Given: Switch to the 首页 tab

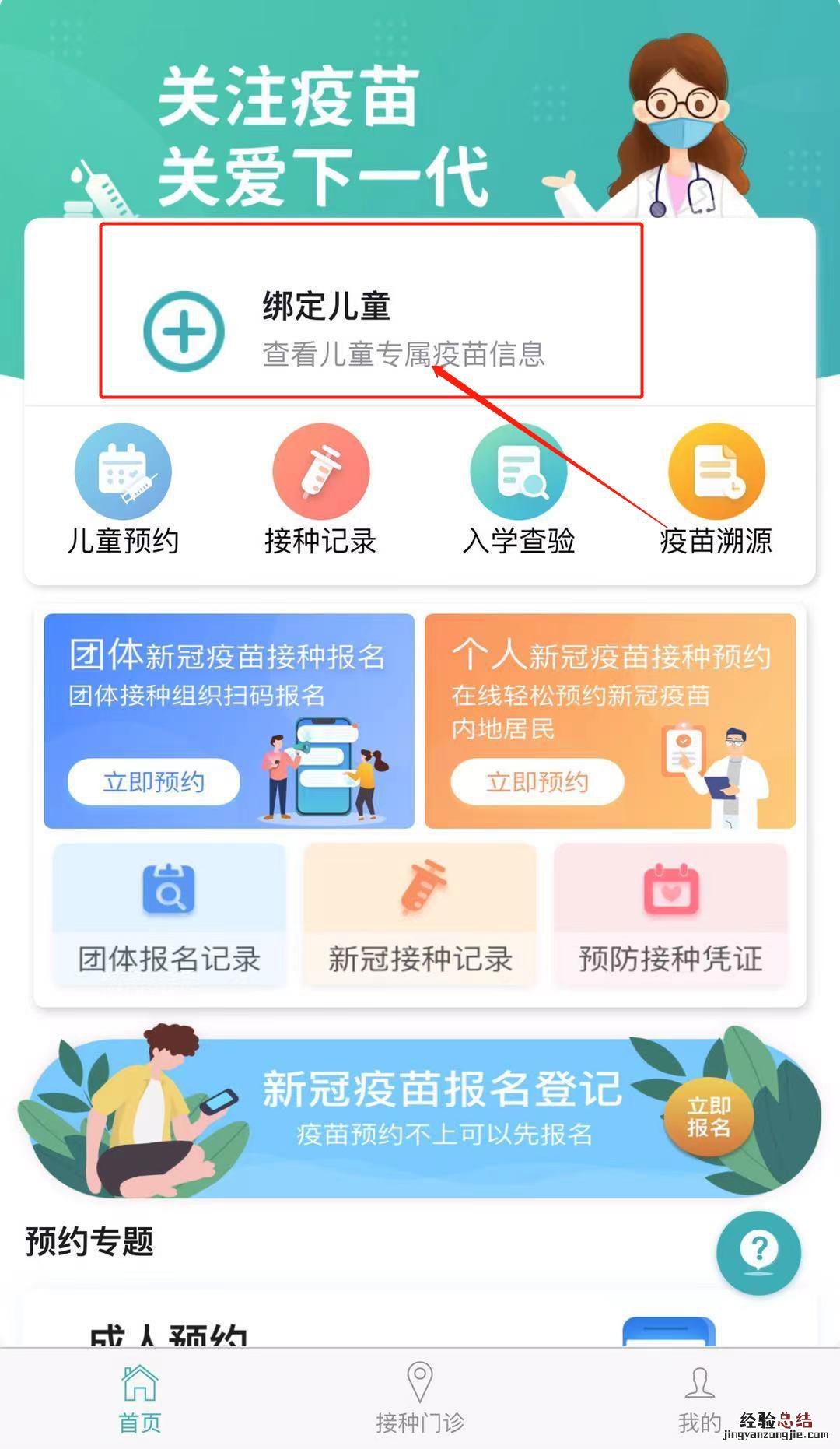Looking at the screenshot, I should (140, 1398).
